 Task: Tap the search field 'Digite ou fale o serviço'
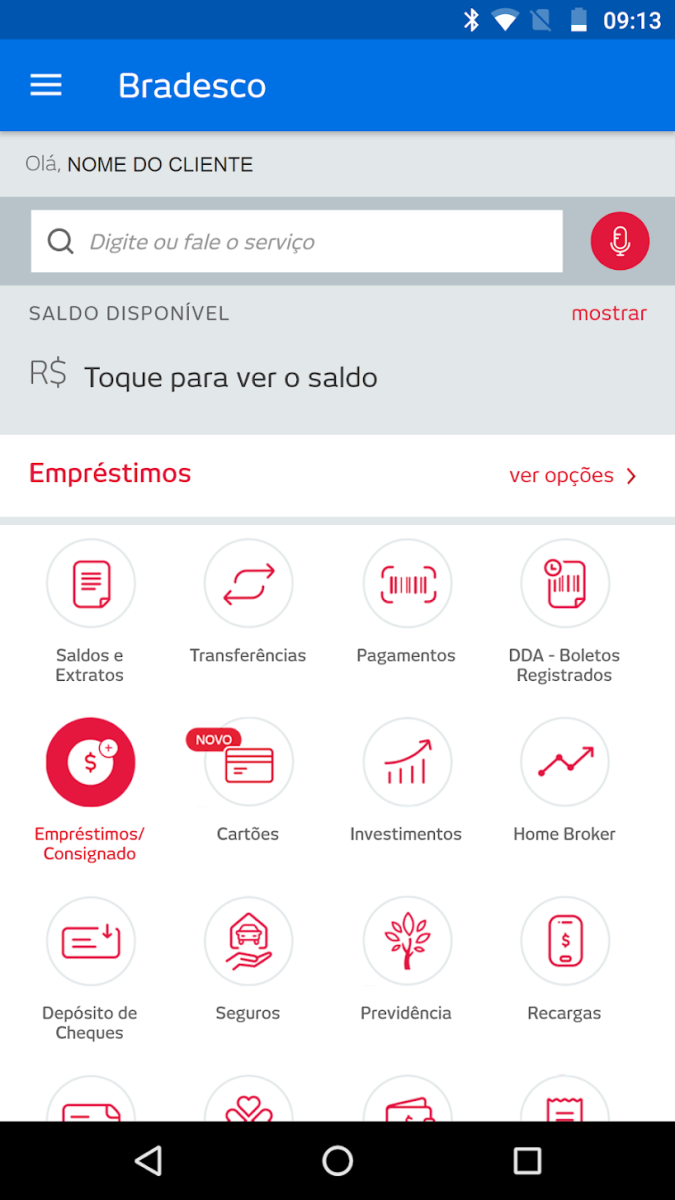297,241
